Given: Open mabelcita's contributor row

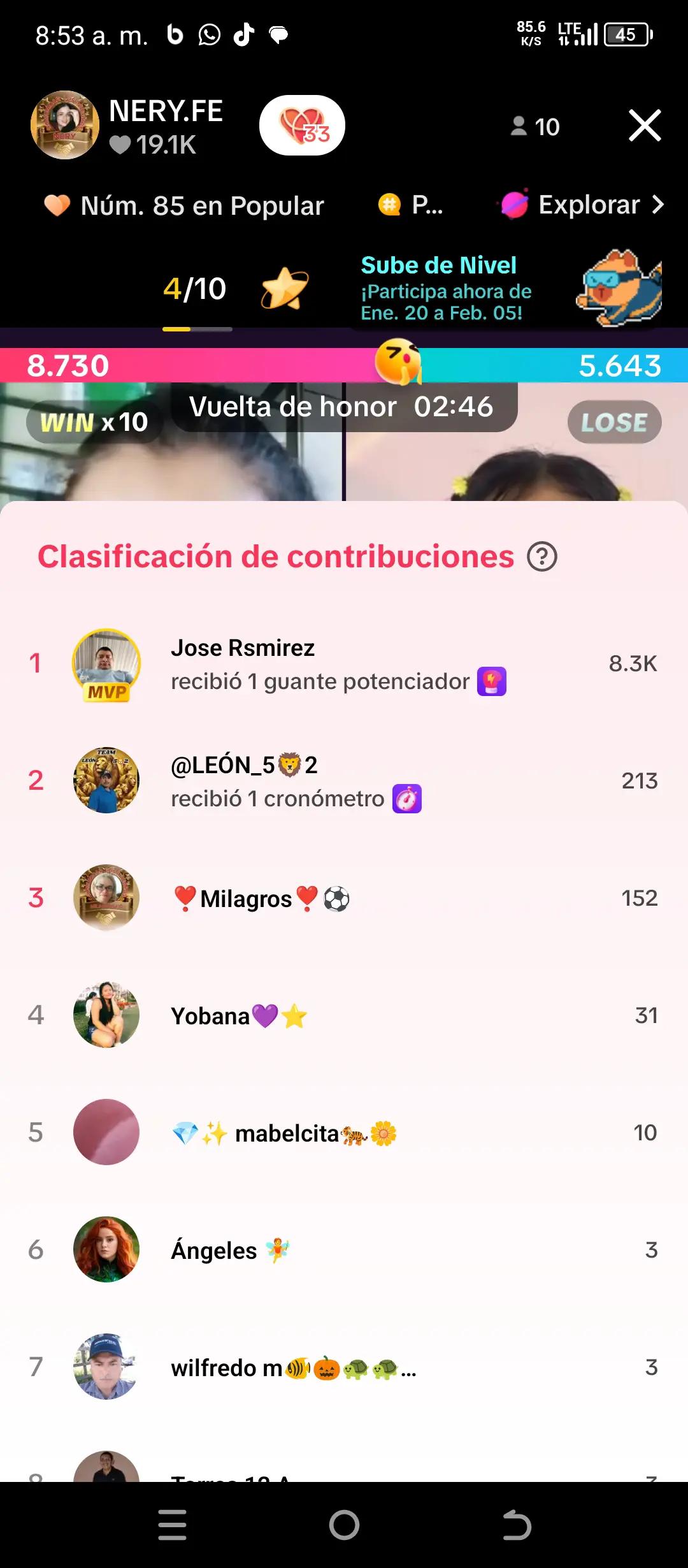Looking at the screenshot, I should coord(344,1133).
